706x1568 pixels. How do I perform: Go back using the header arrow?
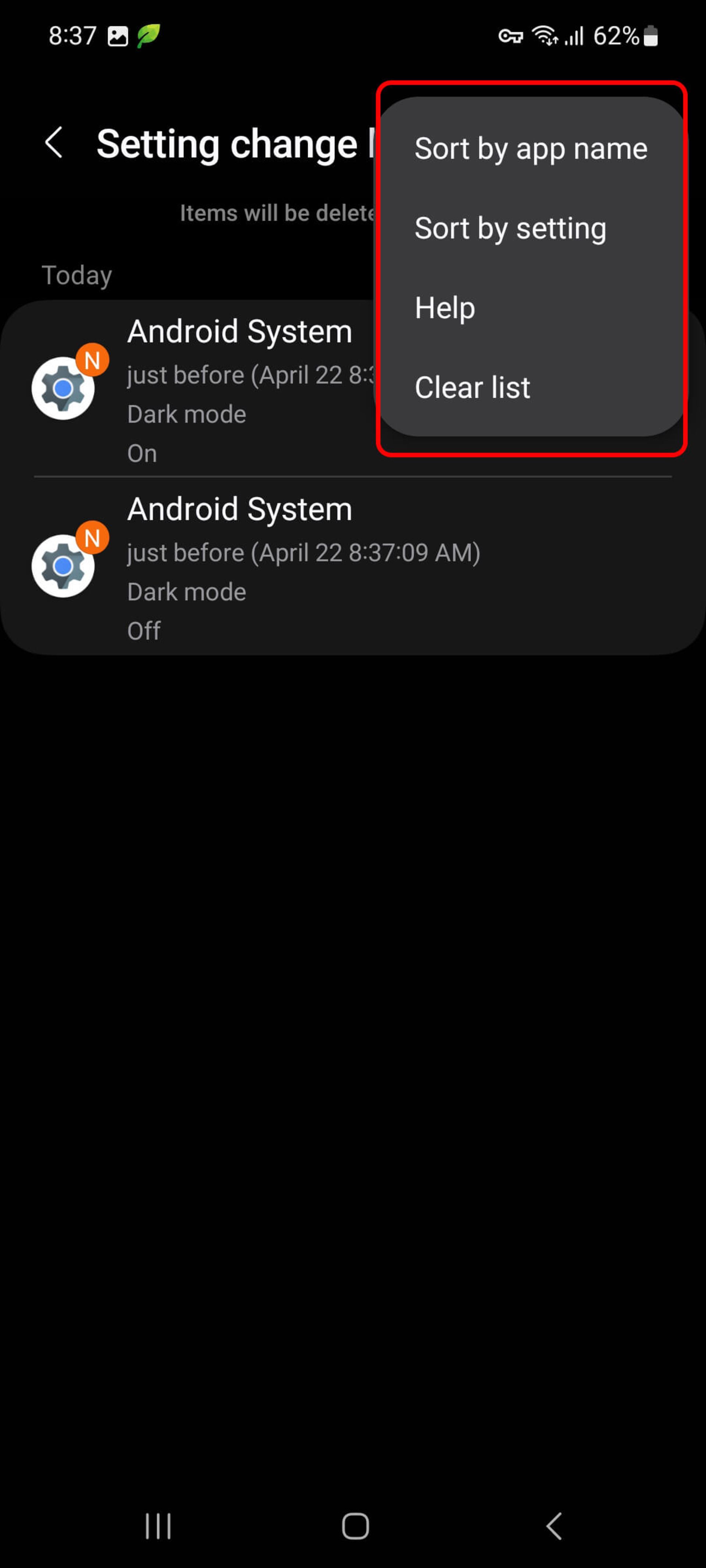coord(54,143)
